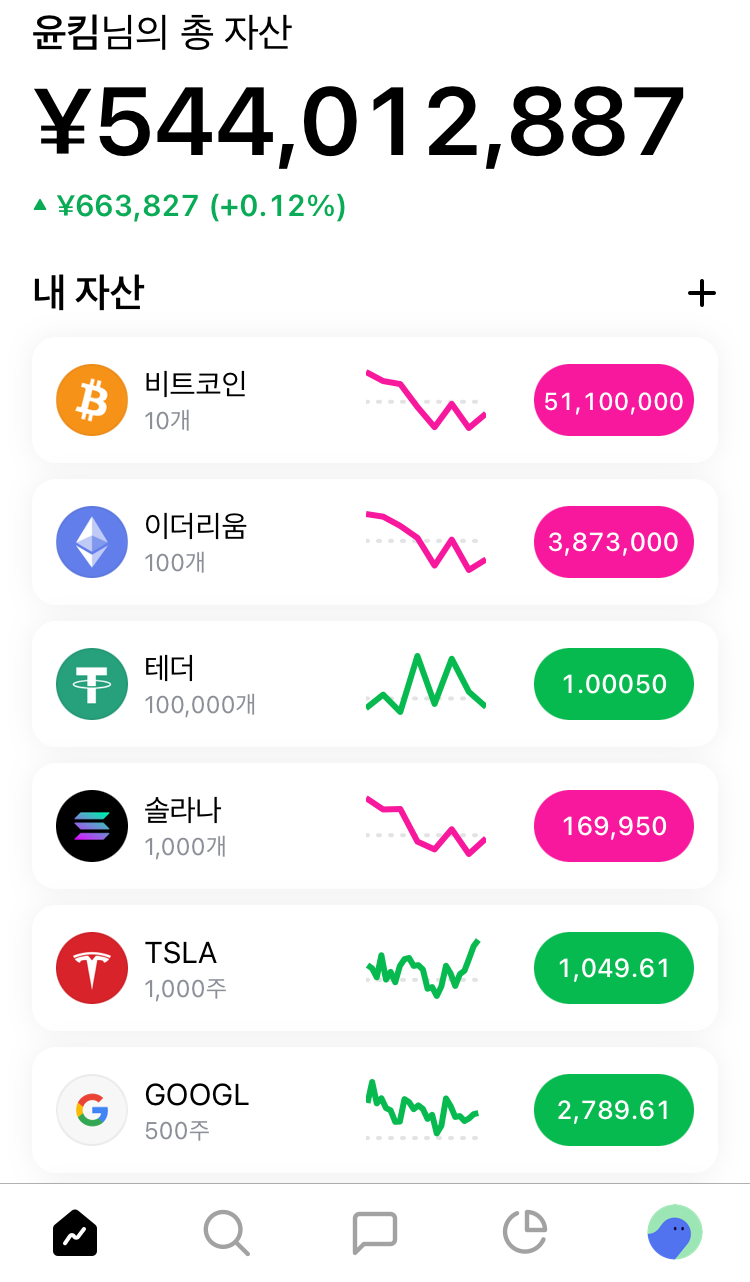Open the 솔라나 asset card
750x1282 pixels.
[375, 826]
